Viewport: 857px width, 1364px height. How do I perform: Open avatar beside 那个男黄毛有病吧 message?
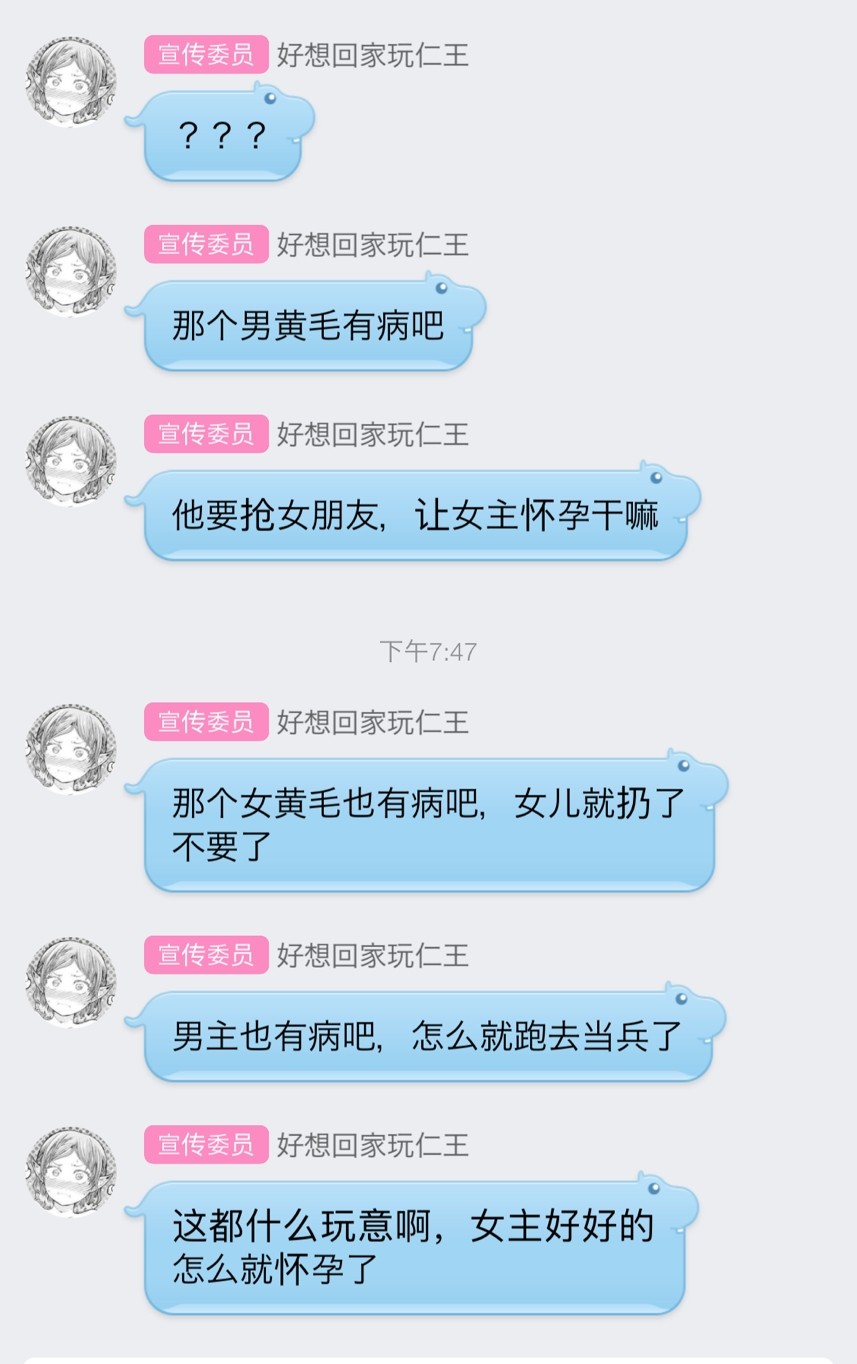tap(71, 272)
